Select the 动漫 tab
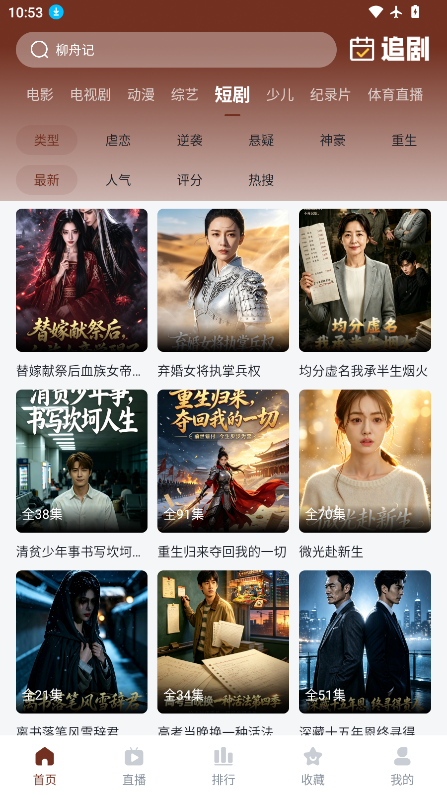Viewport: 447px width, 795px height. coord(141,94)
